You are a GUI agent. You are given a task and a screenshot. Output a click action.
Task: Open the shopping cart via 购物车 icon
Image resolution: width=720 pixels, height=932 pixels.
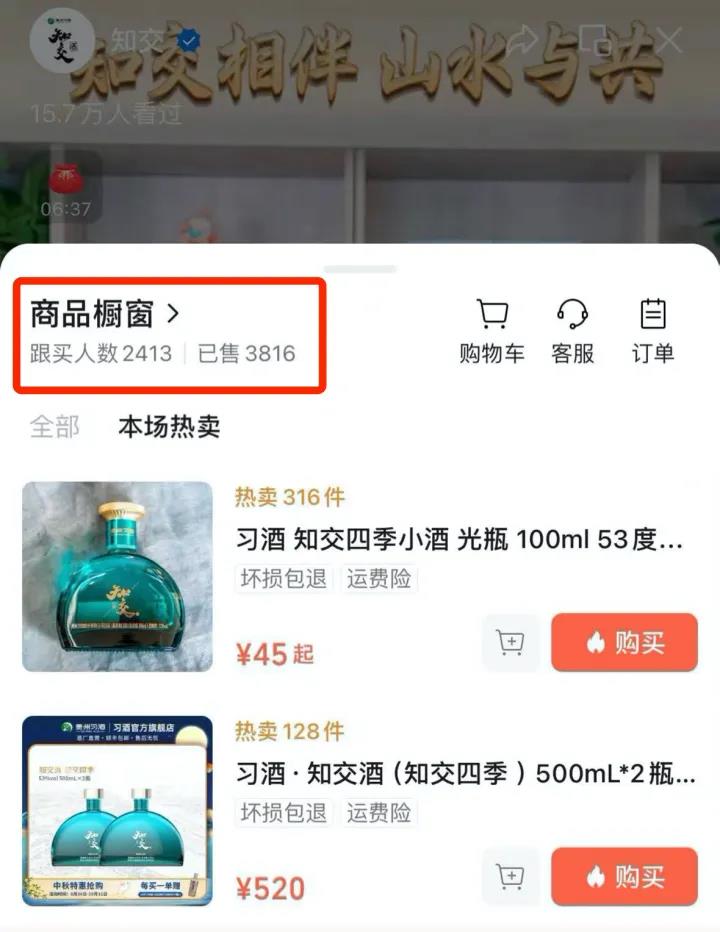tap(490, 314)
